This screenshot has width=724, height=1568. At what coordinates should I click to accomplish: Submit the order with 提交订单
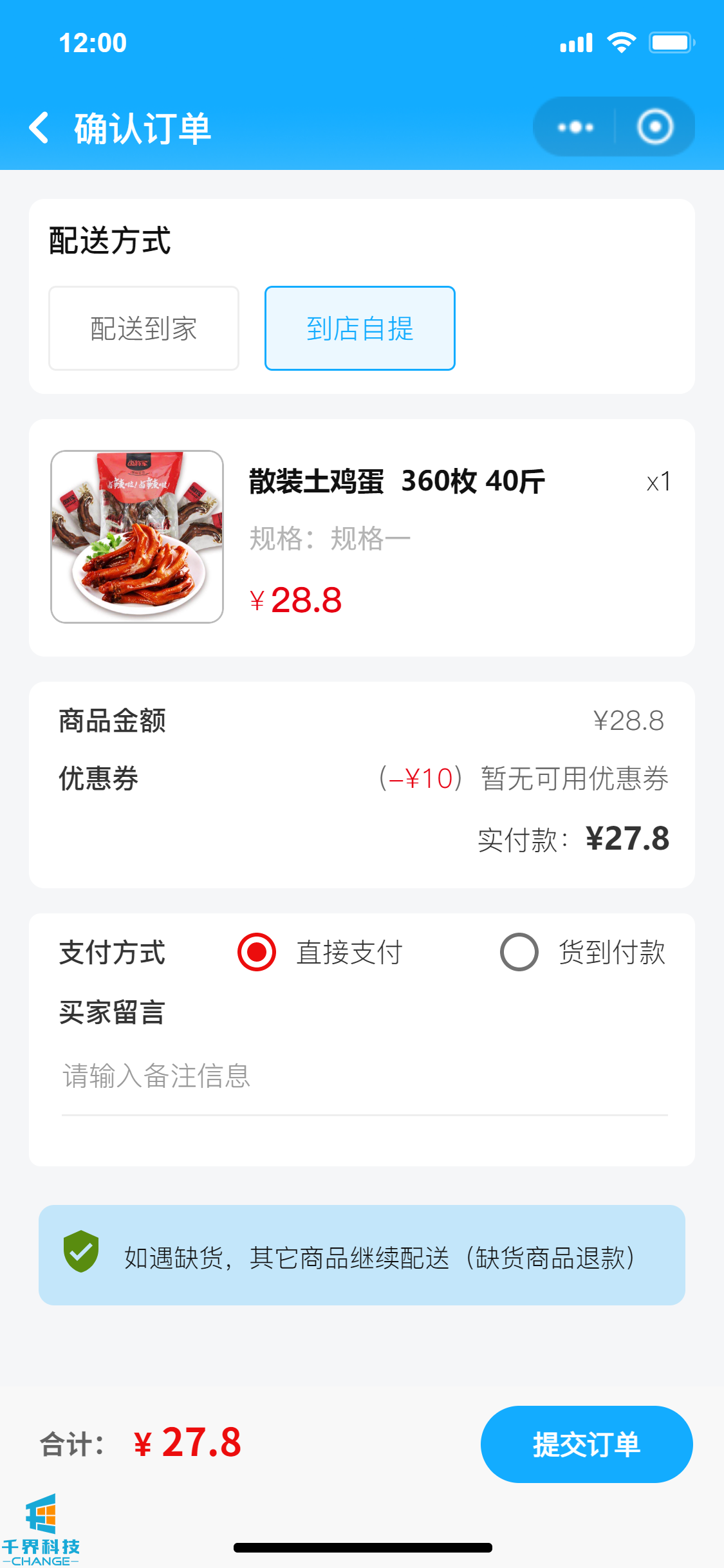click(586, 1444)
